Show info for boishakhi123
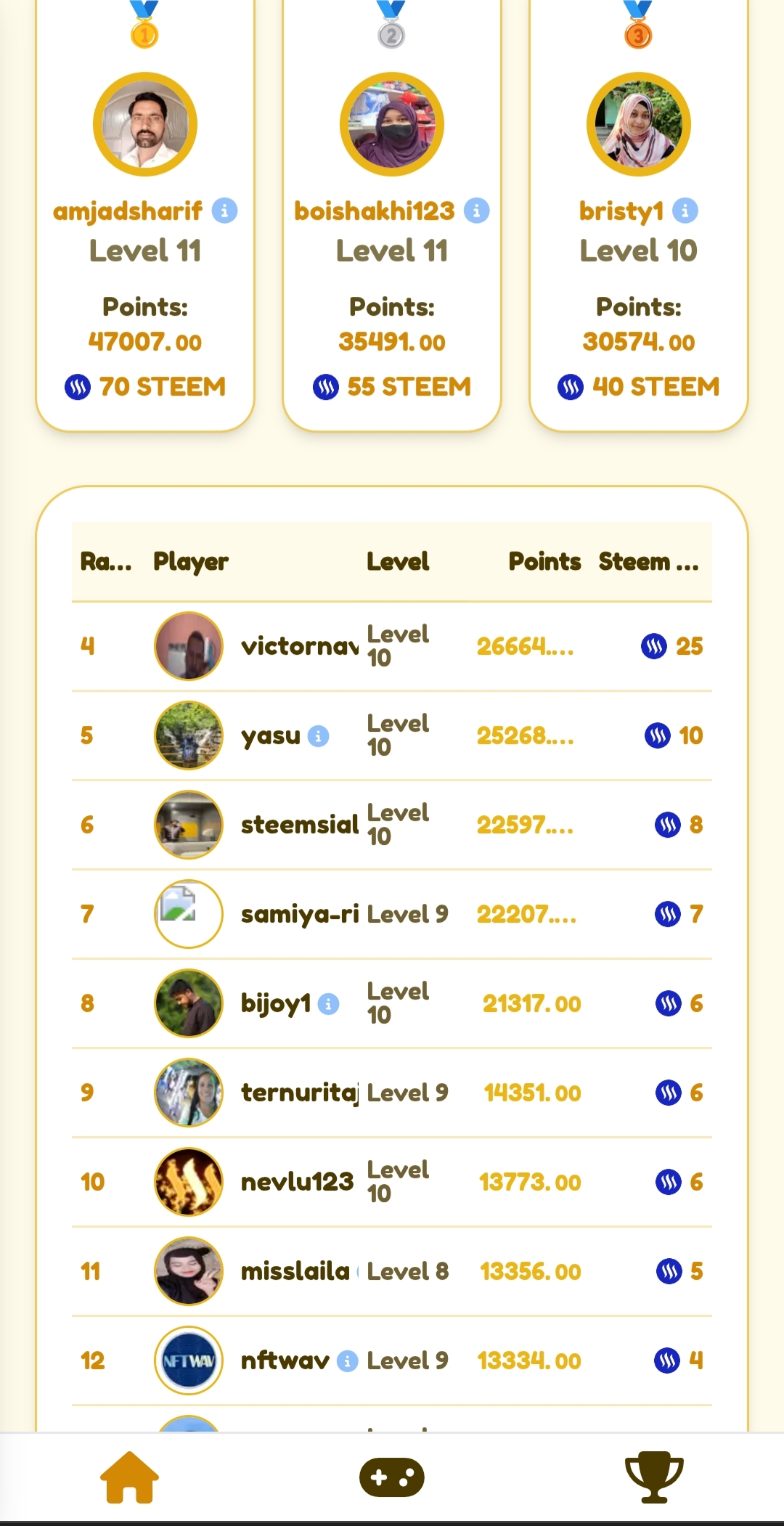The width and height of the screenshot is (784, 1526). click(476, 211)
